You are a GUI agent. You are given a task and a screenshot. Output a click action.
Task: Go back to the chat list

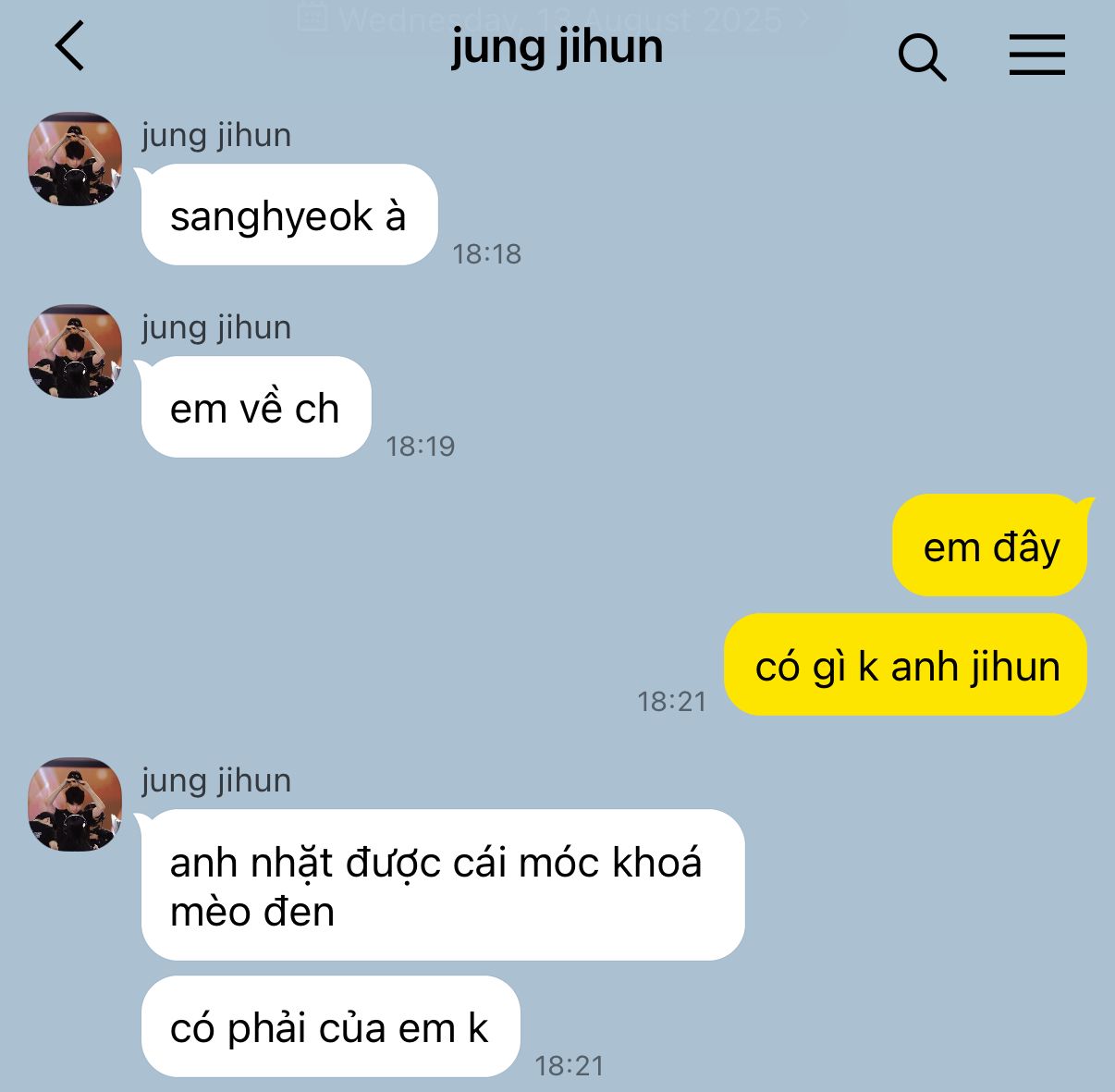[70, 46]
